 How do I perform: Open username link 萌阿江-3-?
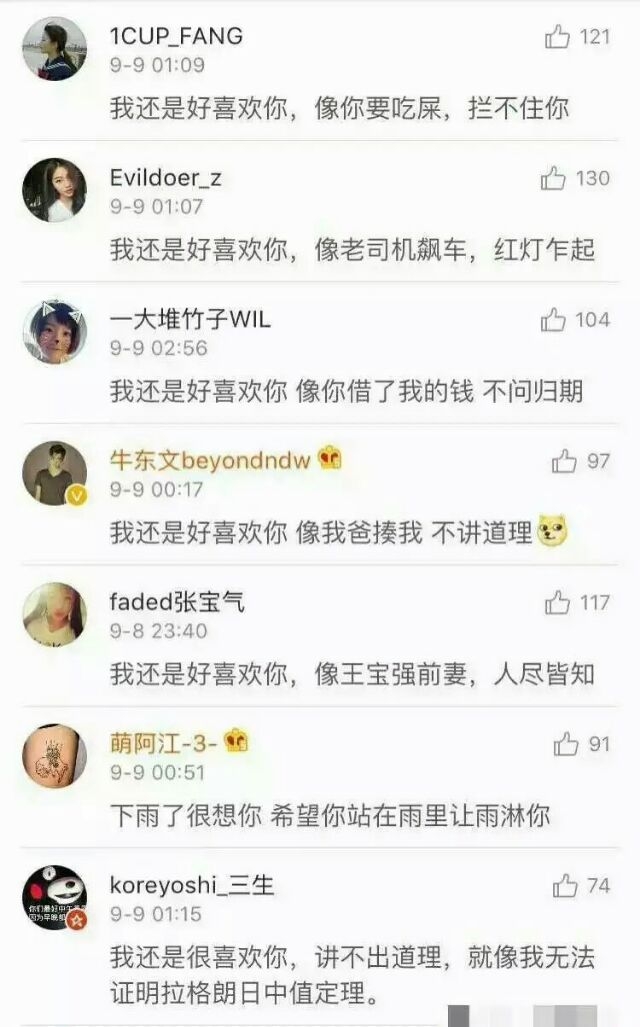(x=163, y=743)
